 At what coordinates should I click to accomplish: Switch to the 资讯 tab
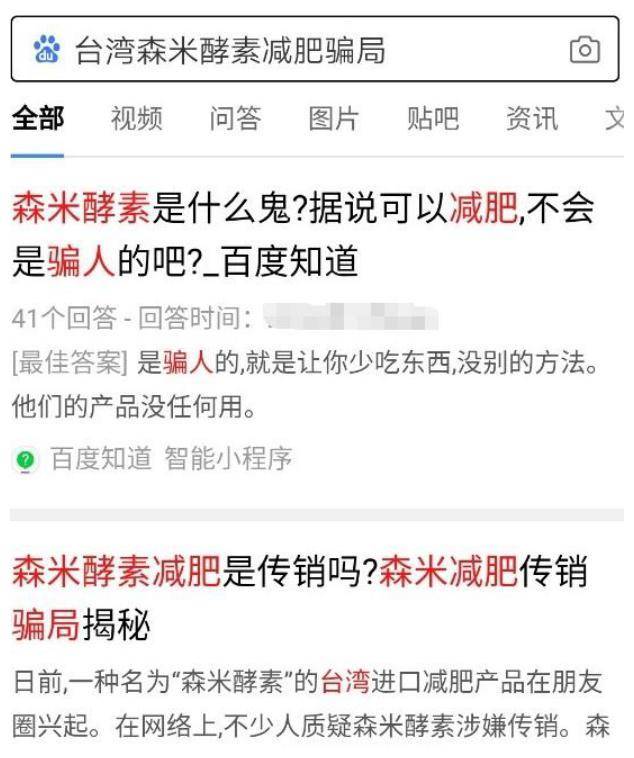pyautogui.click(x=531, y=119)
